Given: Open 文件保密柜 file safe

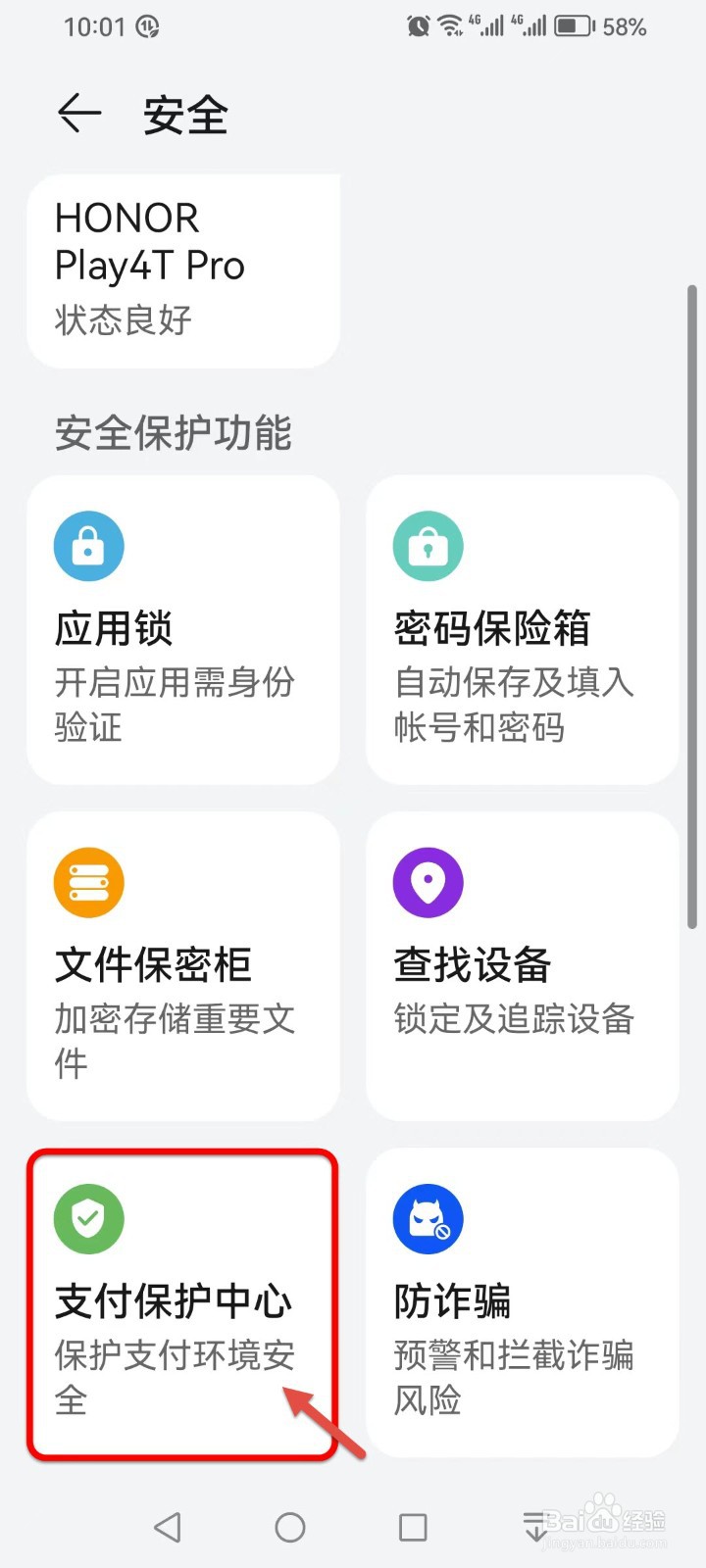Looking at the screenshot, I should click(x=183, y=966).
